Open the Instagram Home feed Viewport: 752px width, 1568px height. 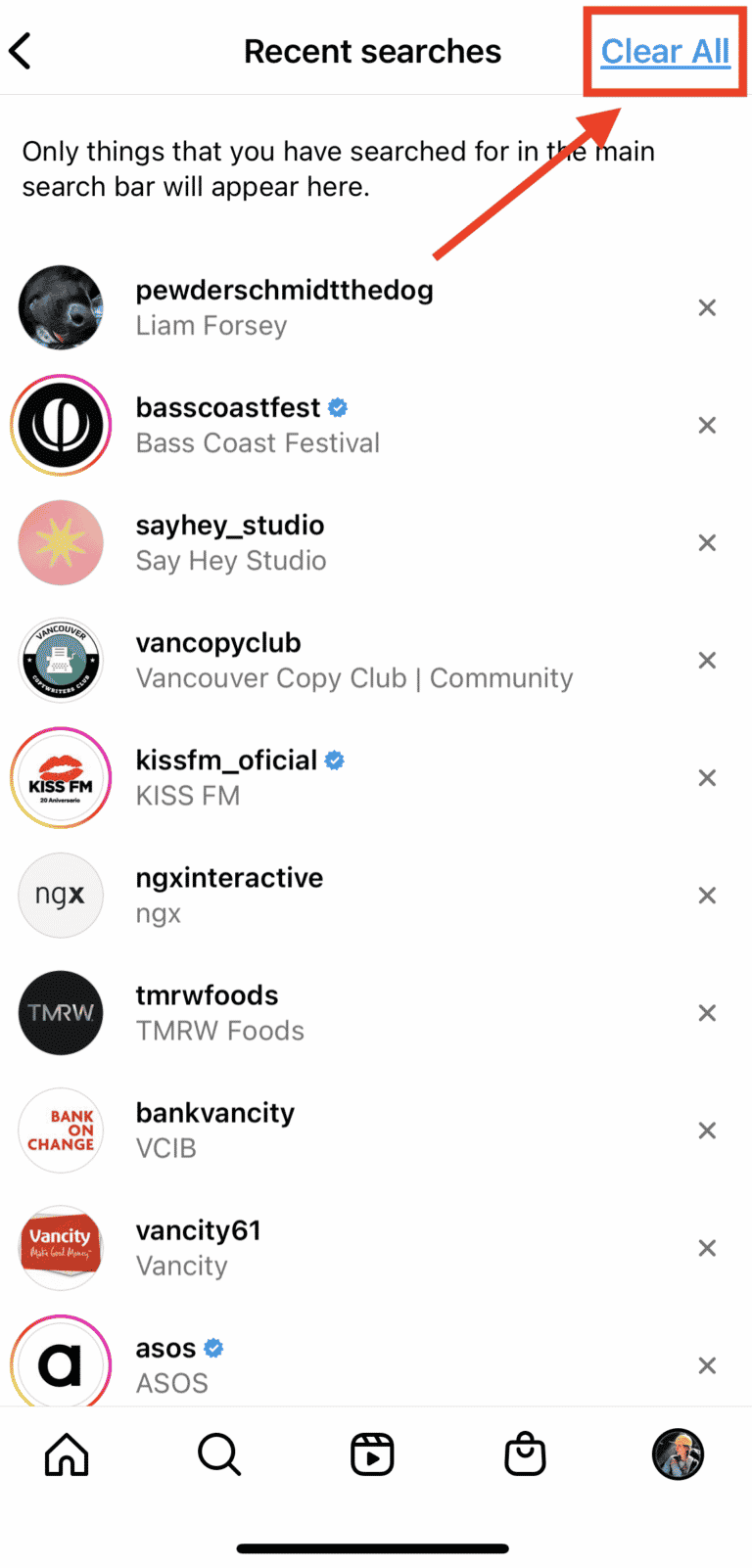pyautogui.click(x=65, y=1454)
